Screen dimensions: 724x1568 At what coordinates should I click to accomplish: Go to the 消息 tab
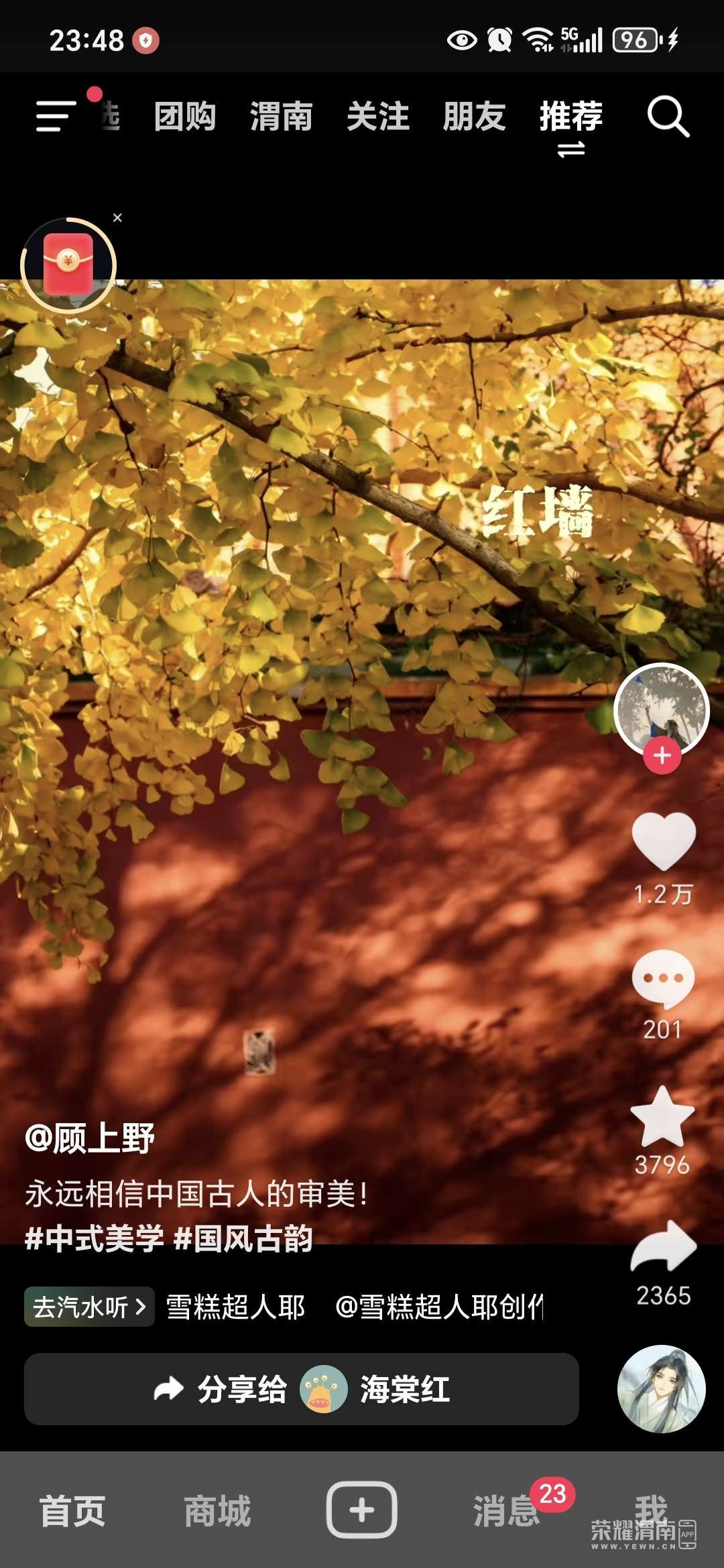pos(506,1511)
